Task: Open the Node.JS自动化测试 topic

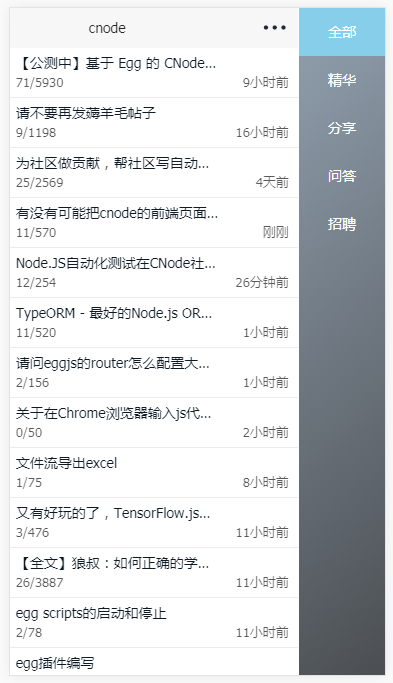Action: [x=154, y=273]
